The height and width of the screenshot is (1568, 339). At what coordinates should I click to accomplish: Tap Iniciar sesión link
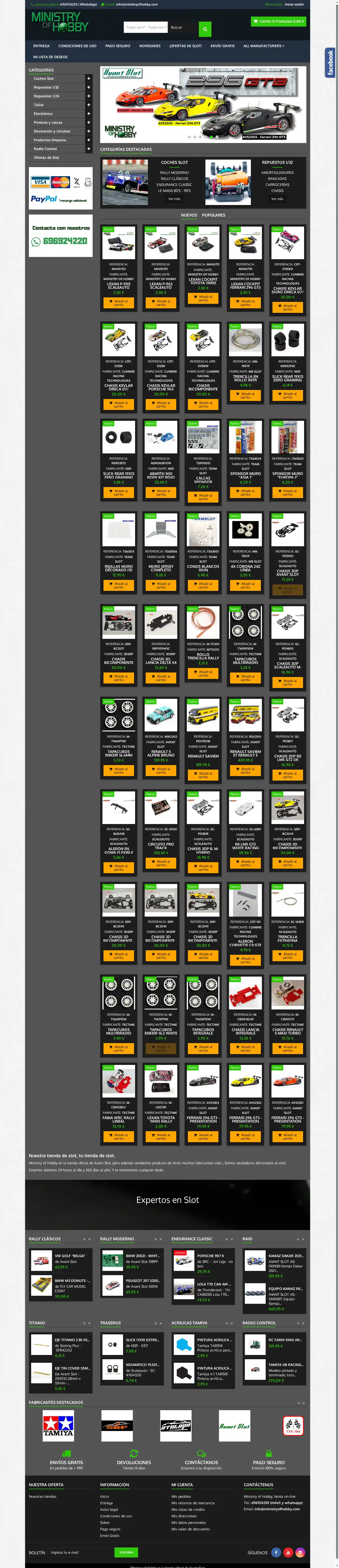(x=294, y=4)
